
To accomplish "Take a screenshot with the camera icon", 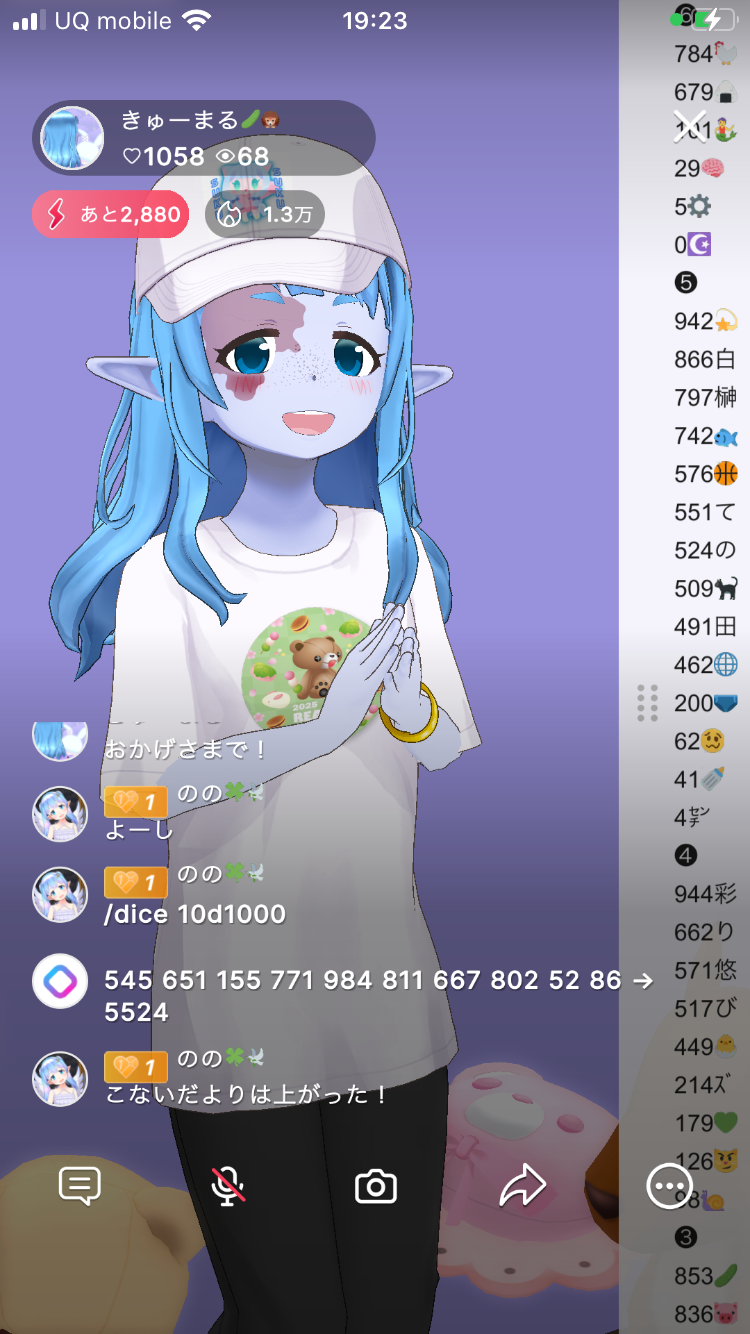I will tap(376, 1187).
